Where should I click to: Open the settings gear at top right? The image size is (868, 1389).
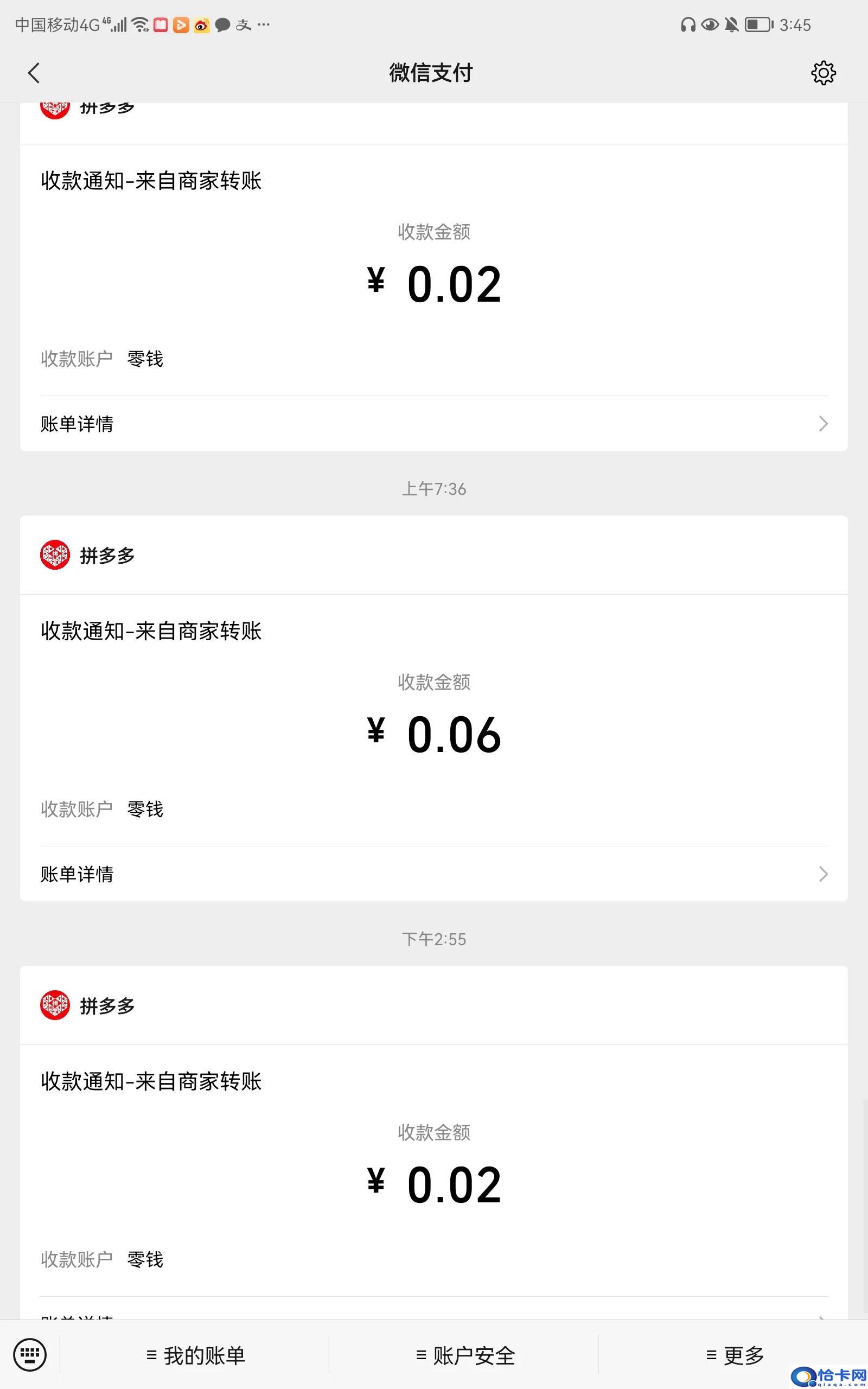tap(823, 73)
